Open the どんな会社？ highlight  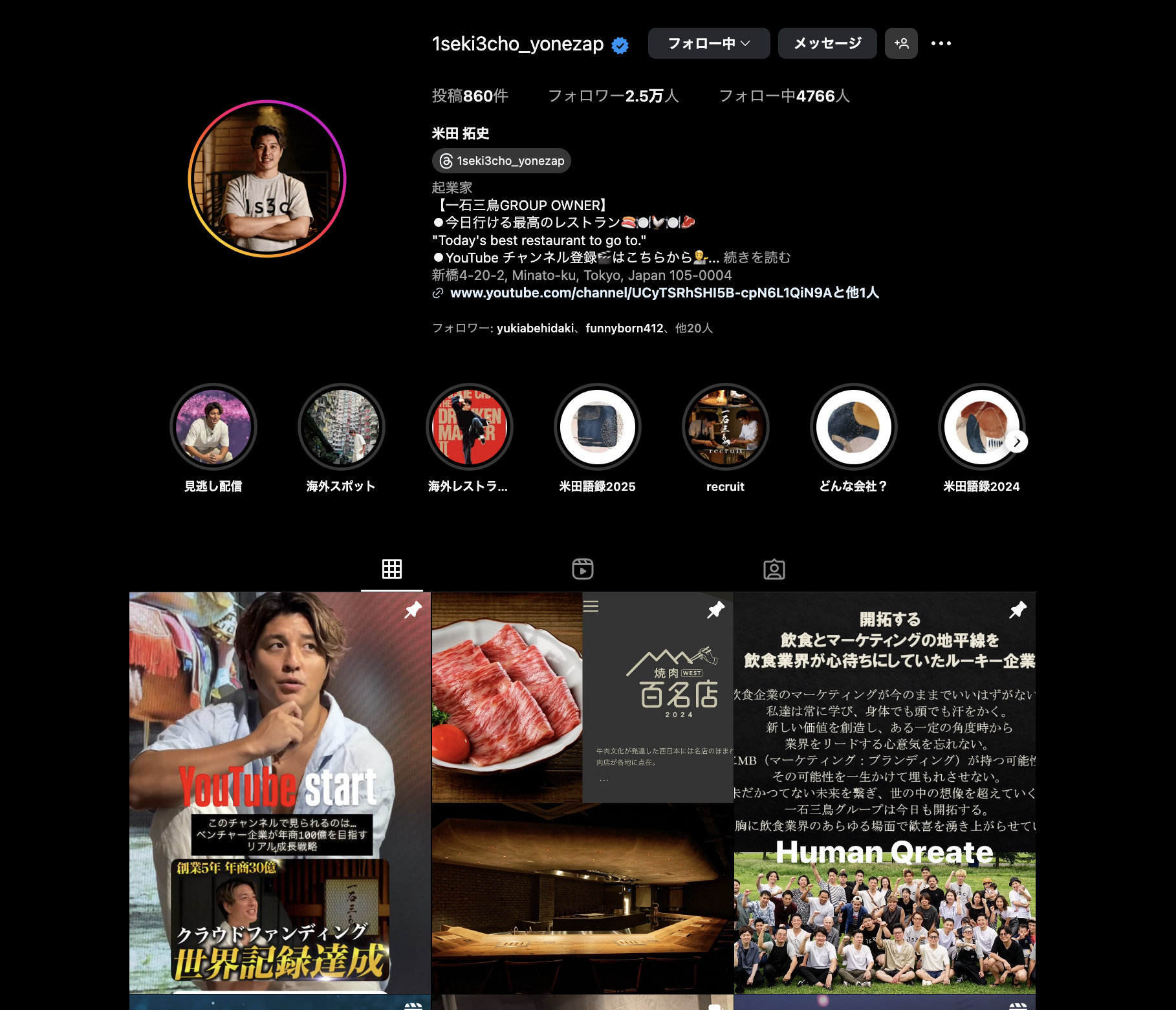[x=854, y=427]
